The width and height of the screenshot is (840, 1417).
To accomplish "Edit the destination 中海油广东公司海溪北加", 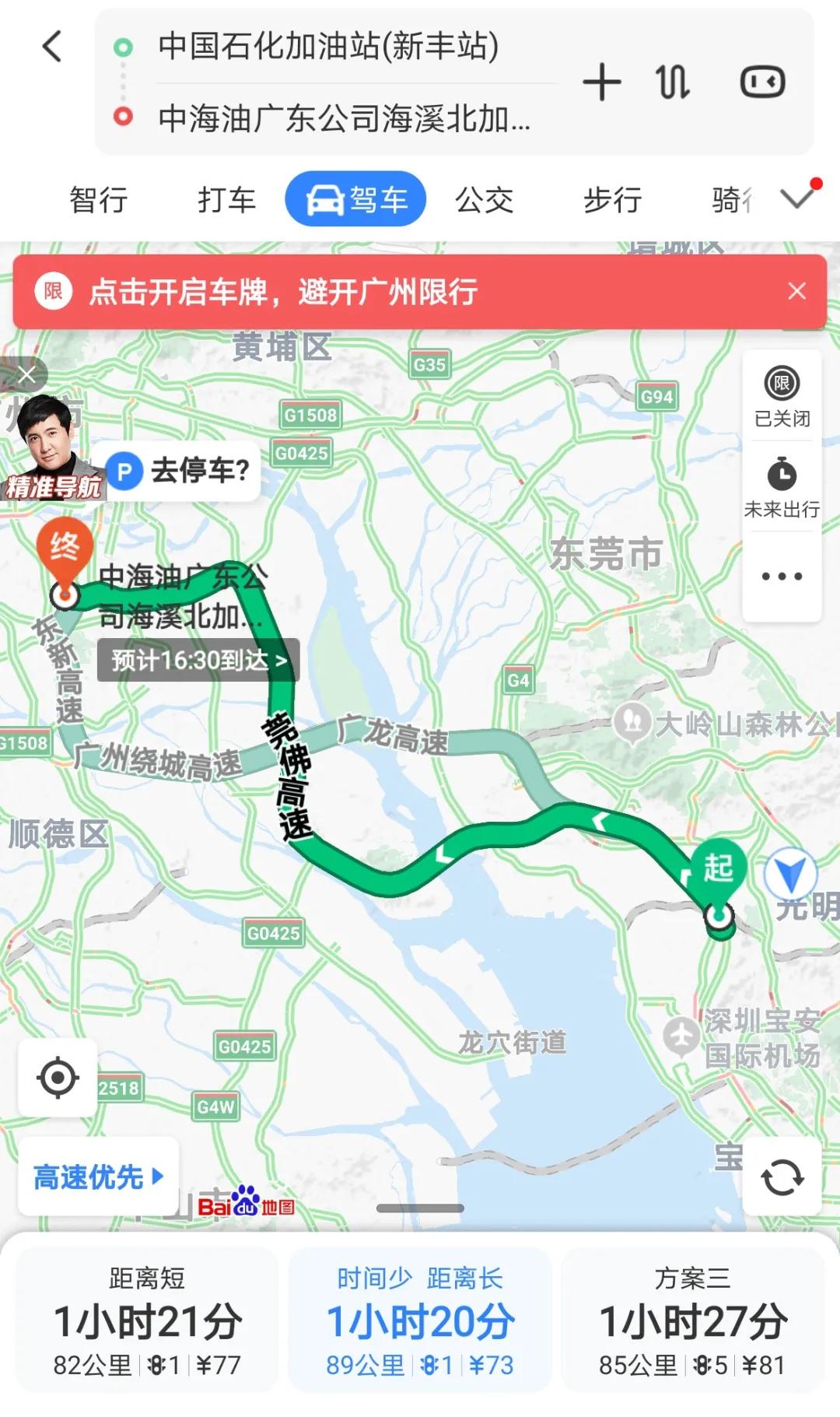I will pyautogui.click(x=344, y=118).
